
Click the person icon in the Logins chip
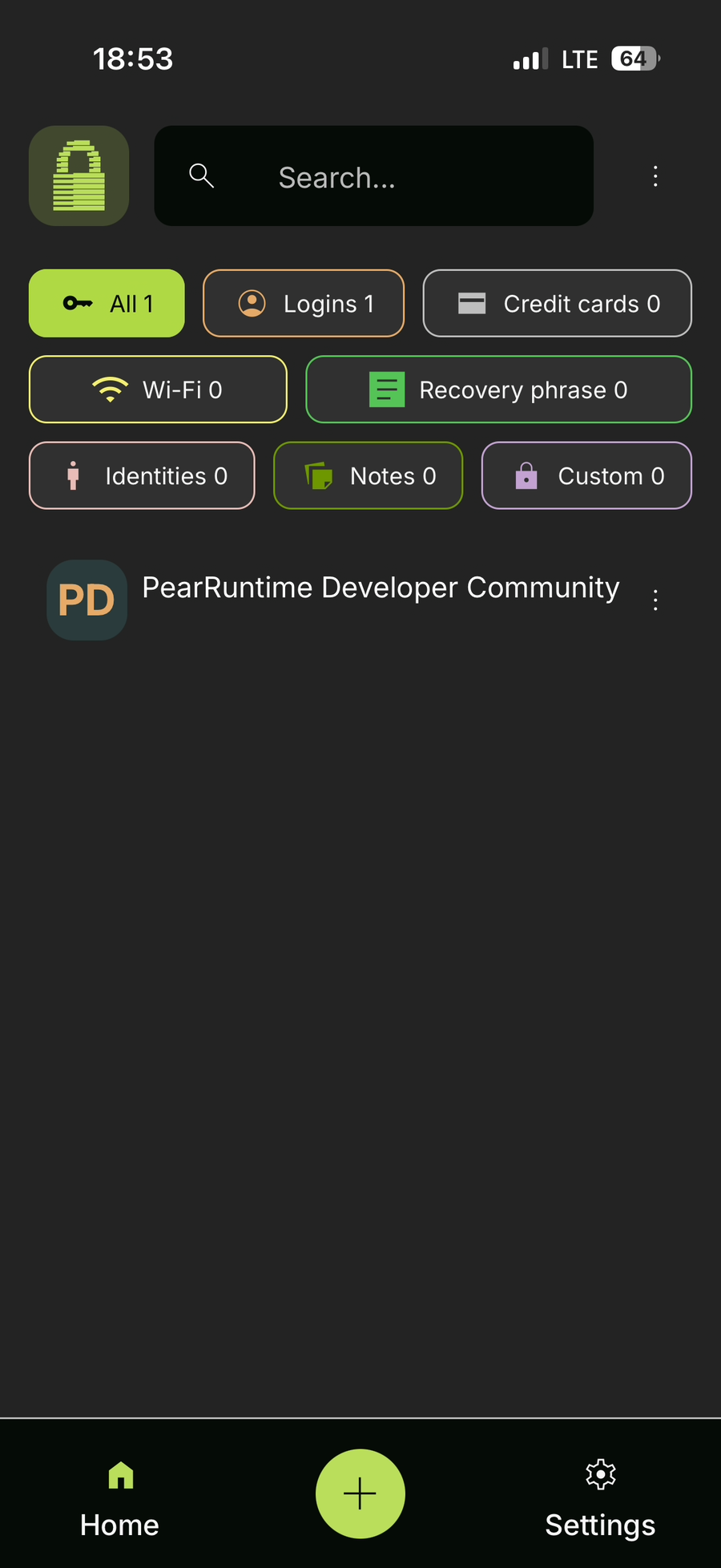pos(252,303)
